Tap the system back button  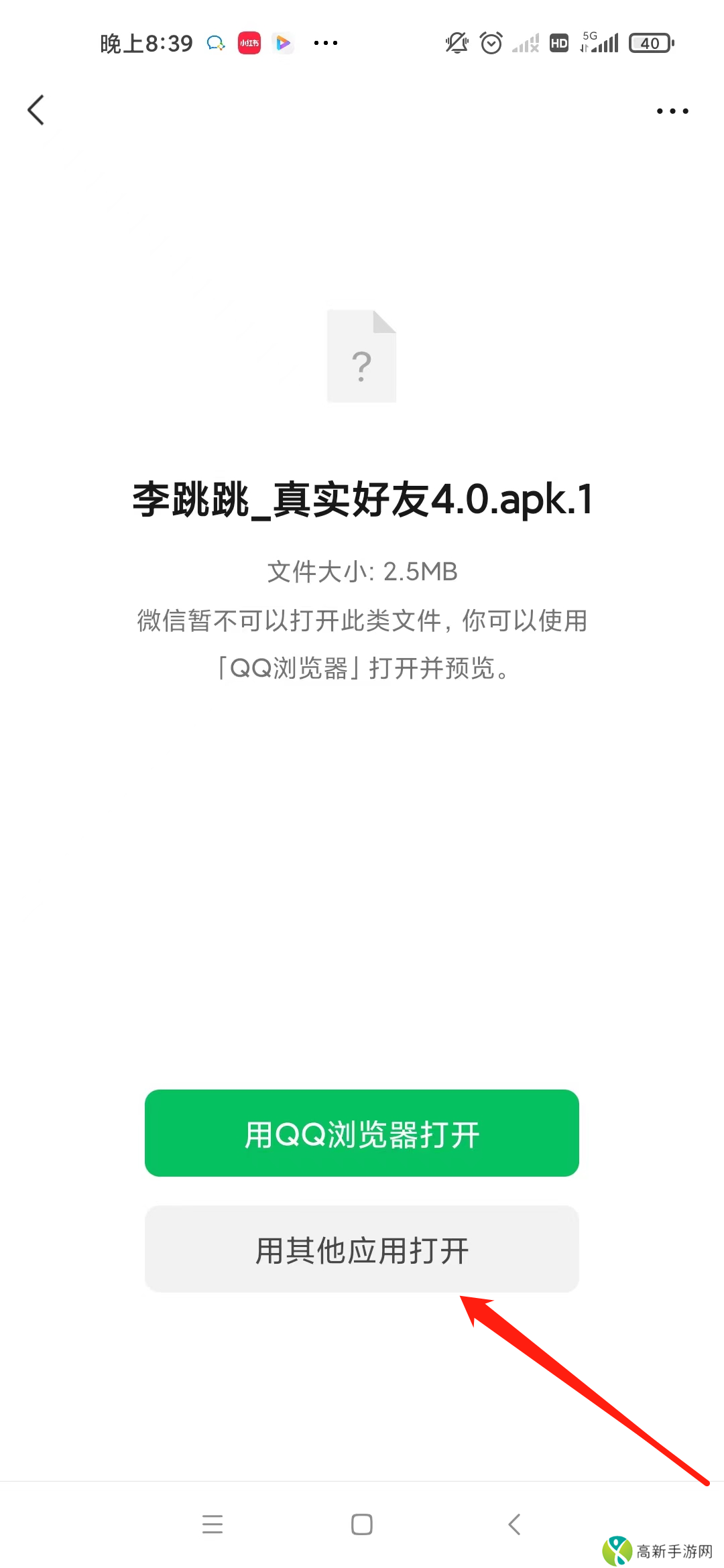514,1524
